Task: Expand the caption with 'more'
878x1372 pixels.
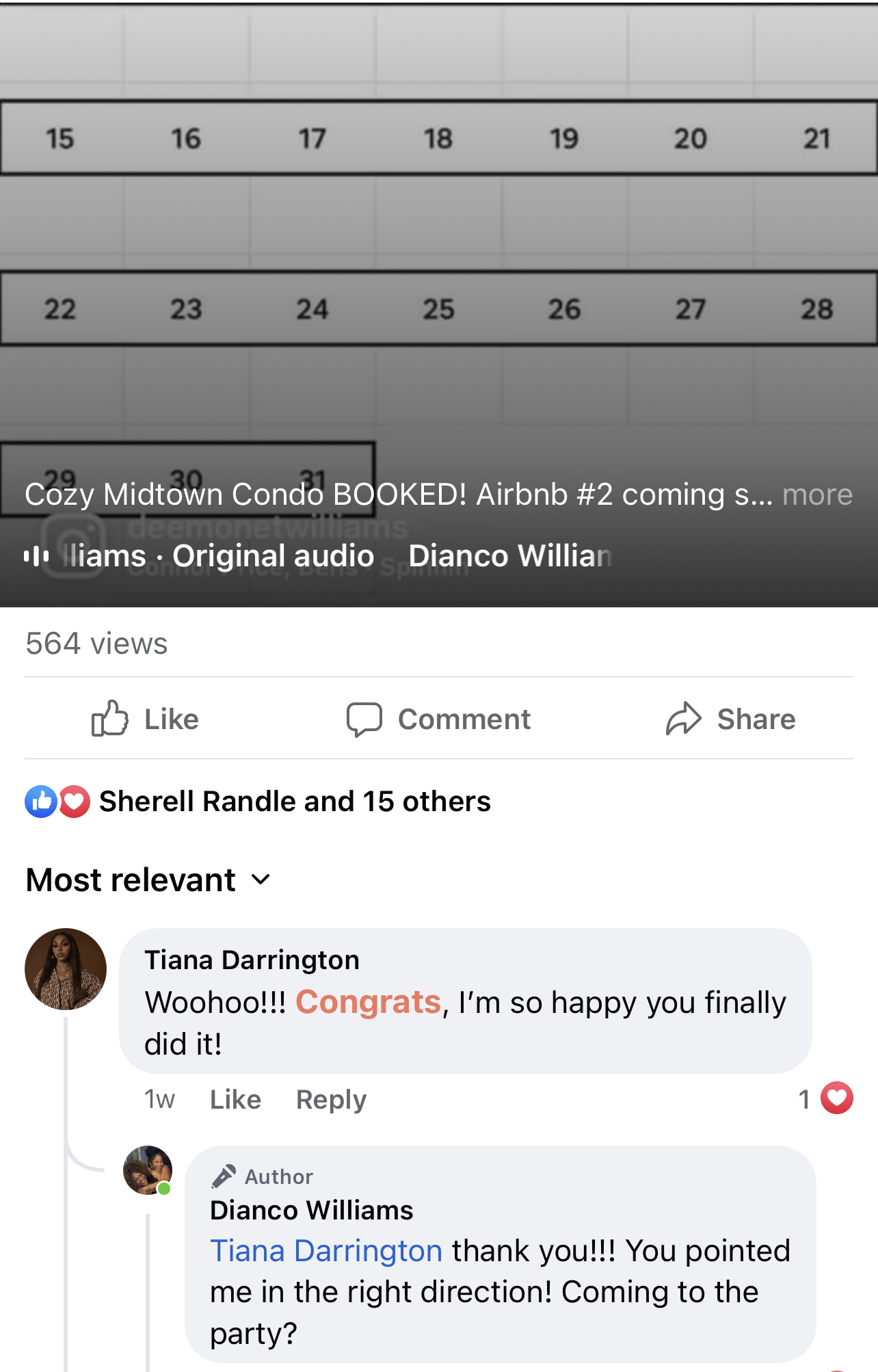Action: click(x=816, y=494)
